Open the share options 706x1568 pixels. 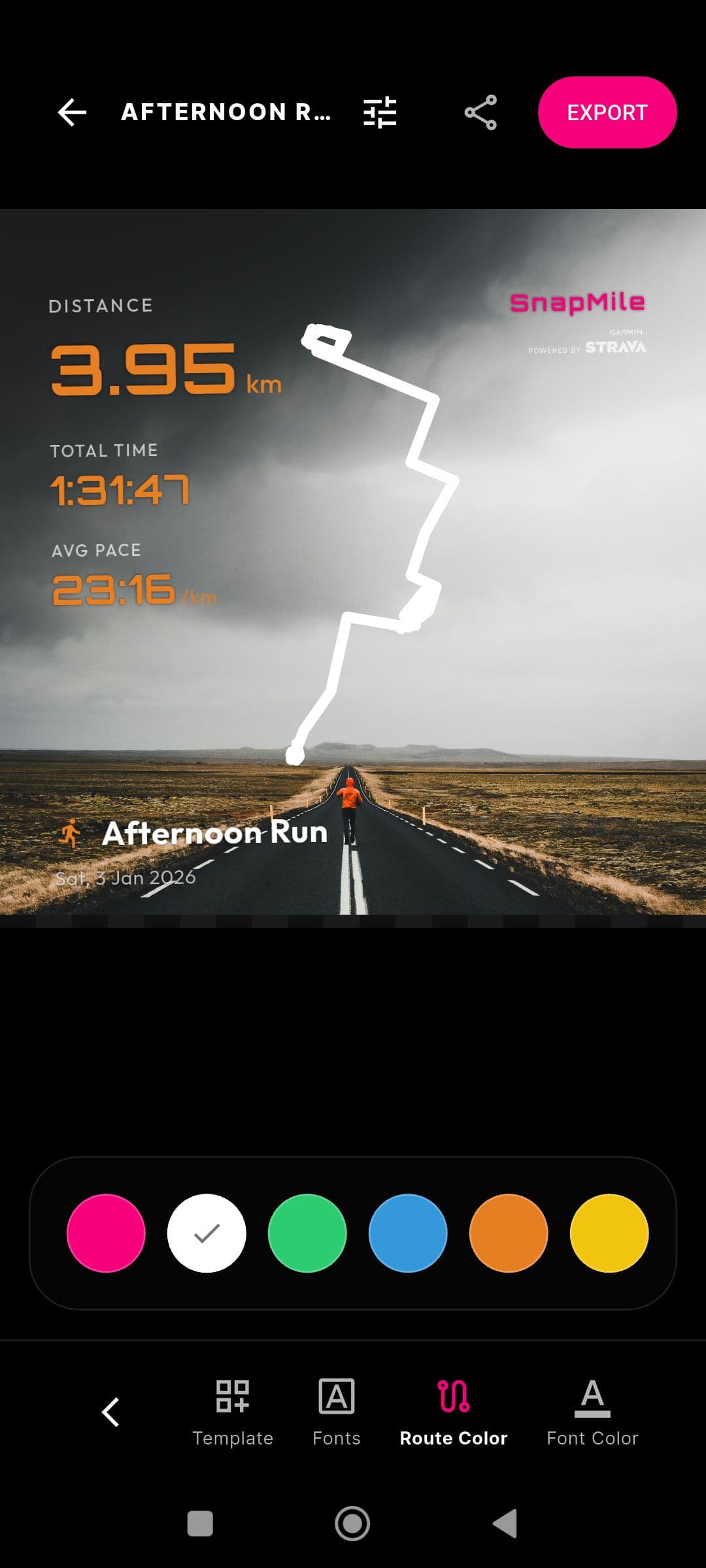click(481, 112)
